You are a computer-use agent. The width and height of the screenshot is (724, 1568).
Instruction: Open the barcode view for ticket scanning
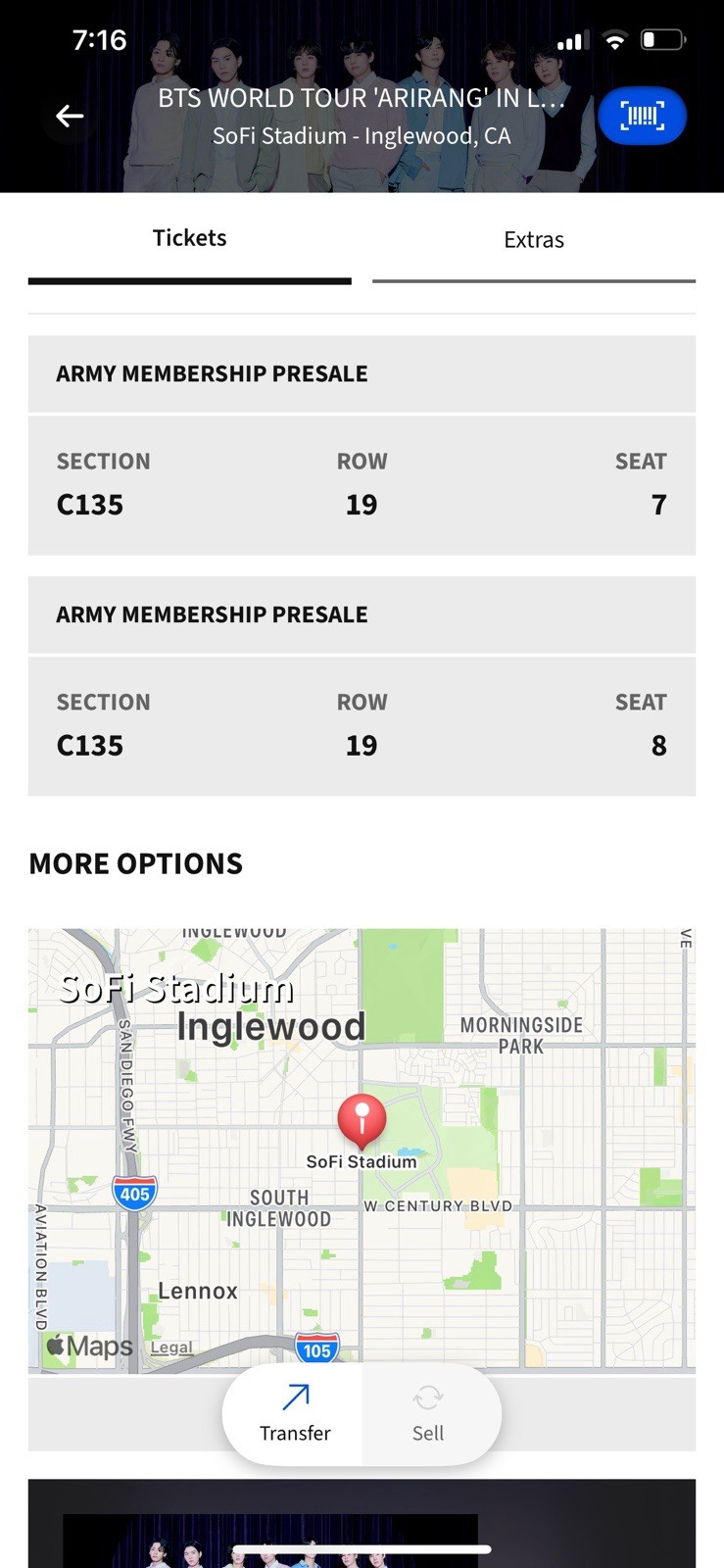(x=642, y=116)
